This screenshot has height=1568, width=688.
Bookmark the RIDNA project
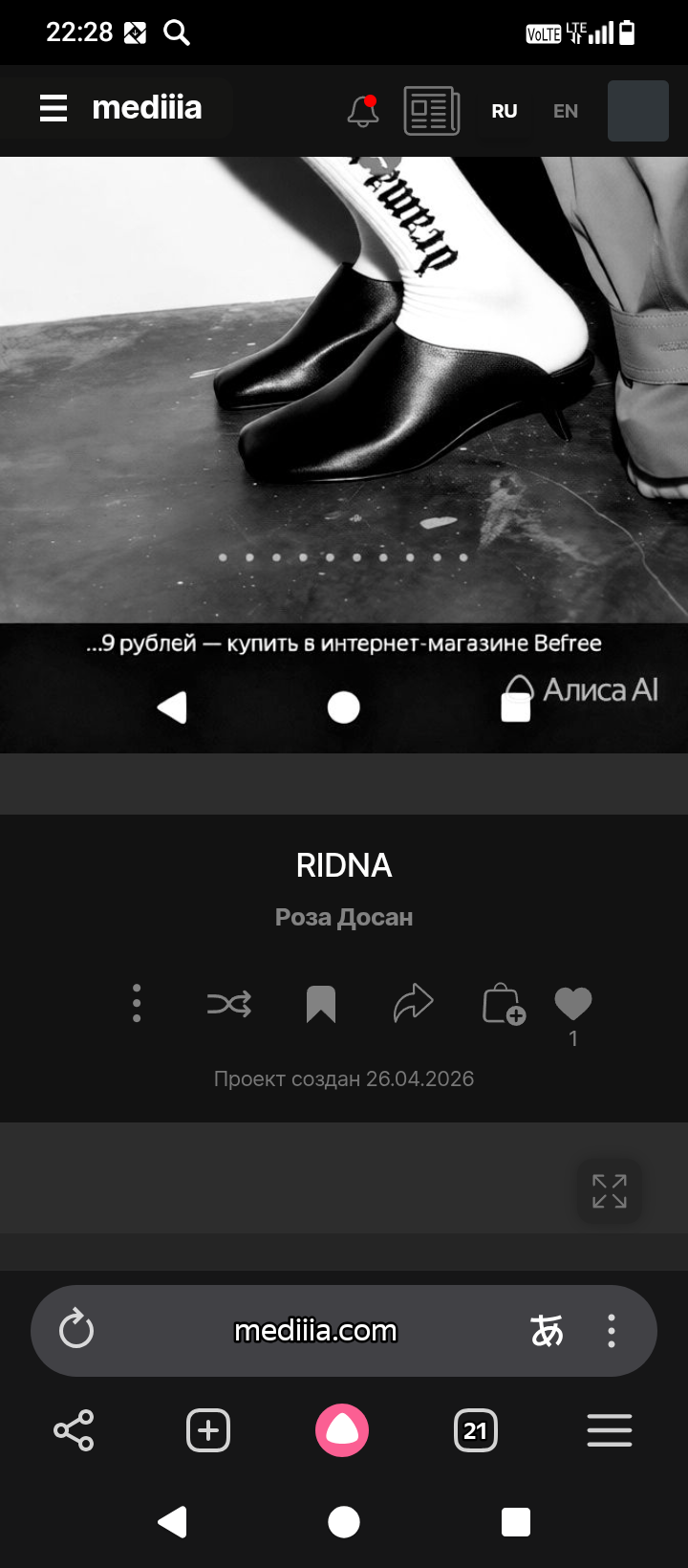coord(321,1004)
